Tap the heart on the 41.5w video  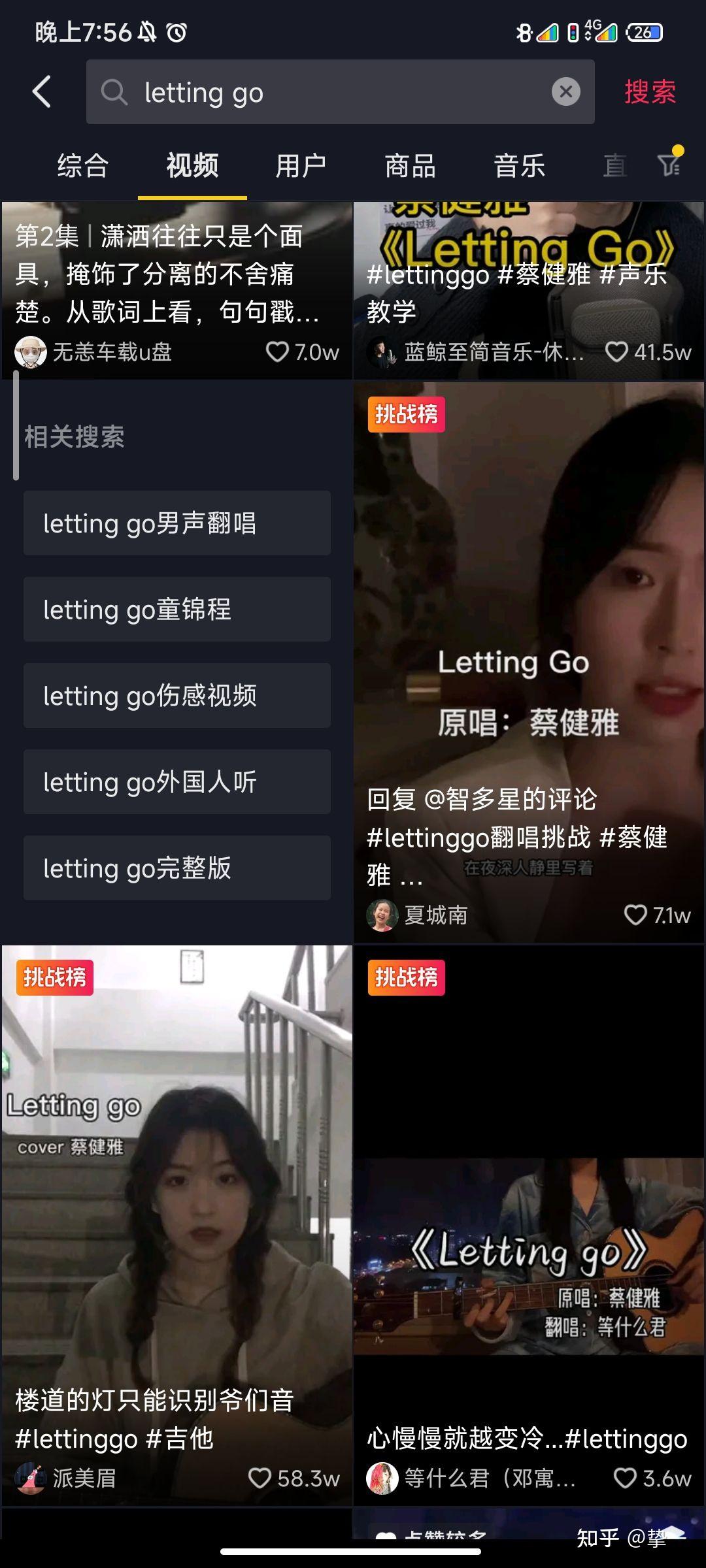pyautogui.click(x=616, y=351)
